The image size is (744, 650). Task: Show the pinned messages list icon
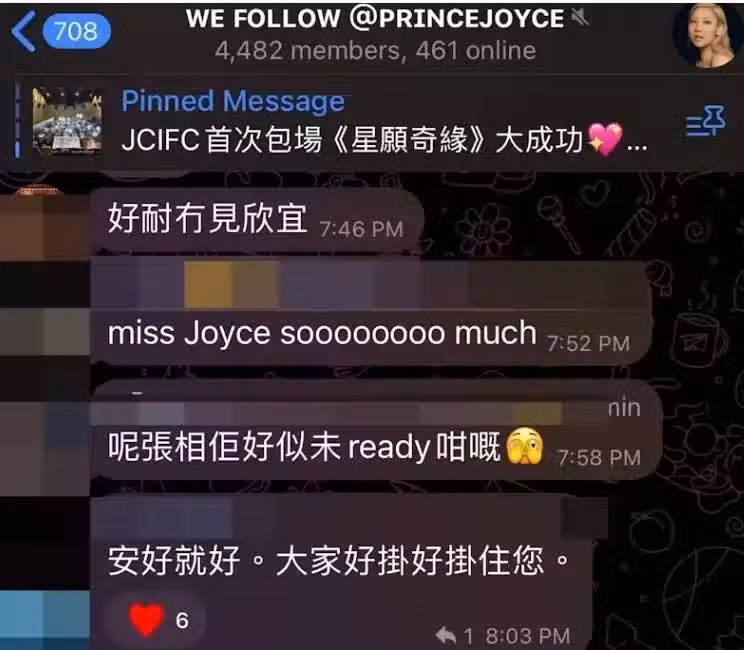coord(705,123)
